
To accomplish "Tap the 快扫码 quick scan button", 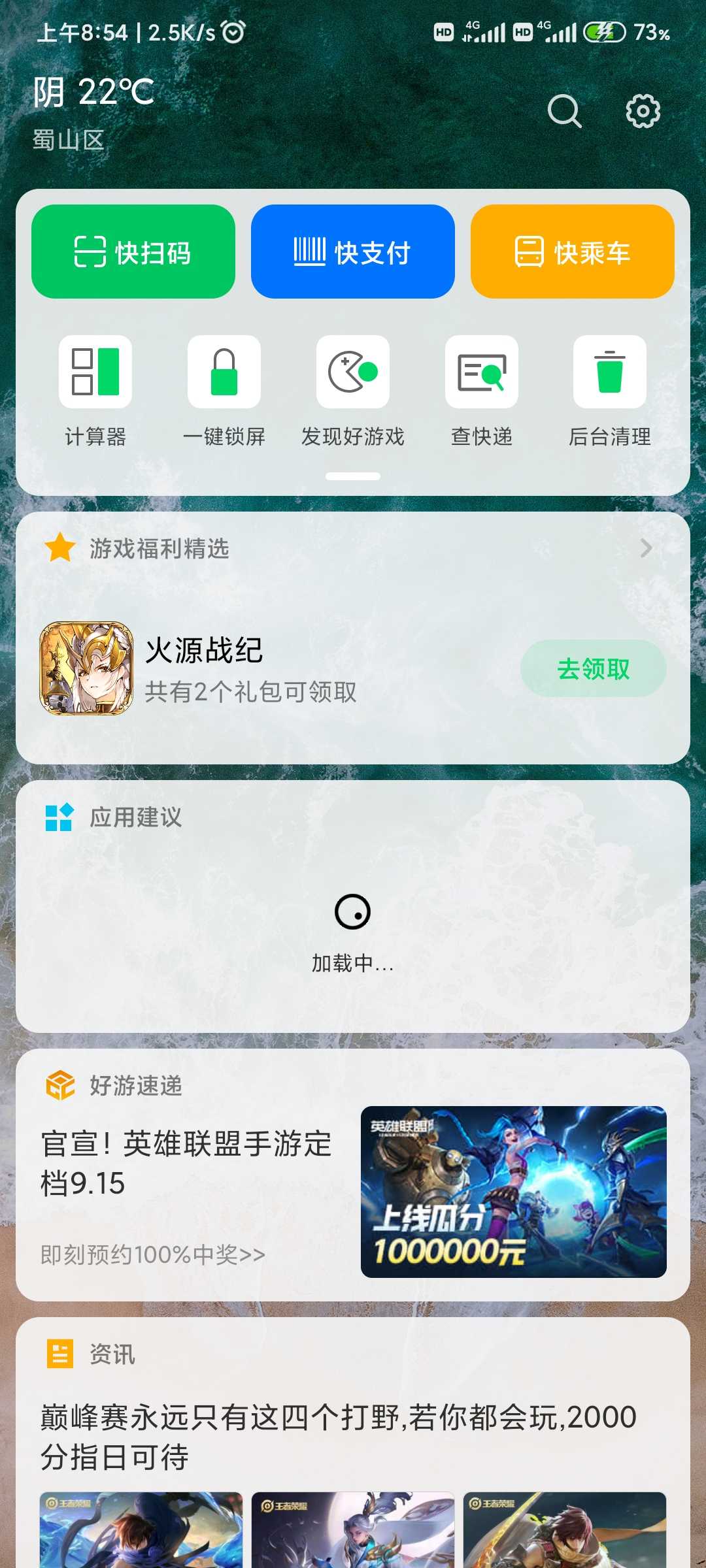I will tap(133, 252).
